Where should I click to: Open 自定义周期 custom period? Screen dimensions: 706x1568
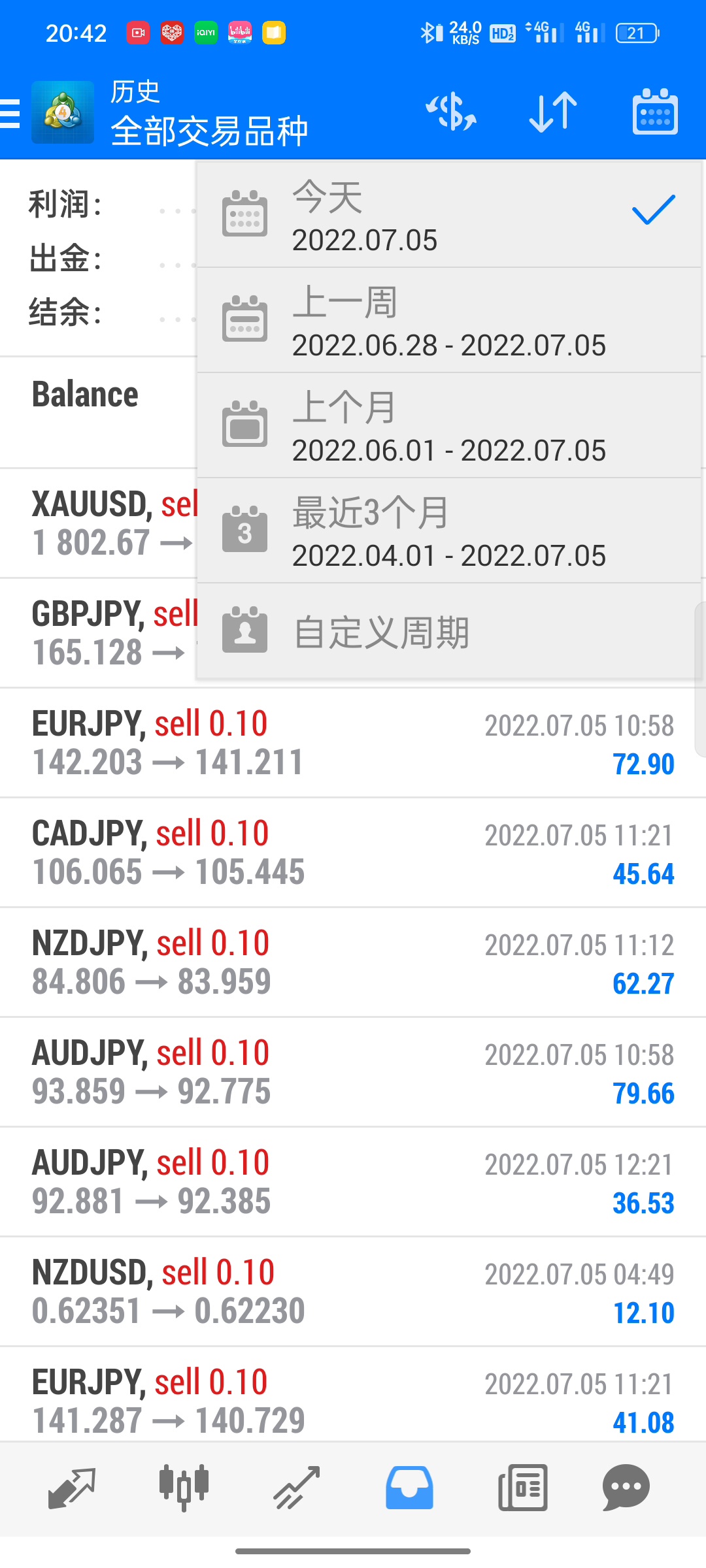point(448,632)
